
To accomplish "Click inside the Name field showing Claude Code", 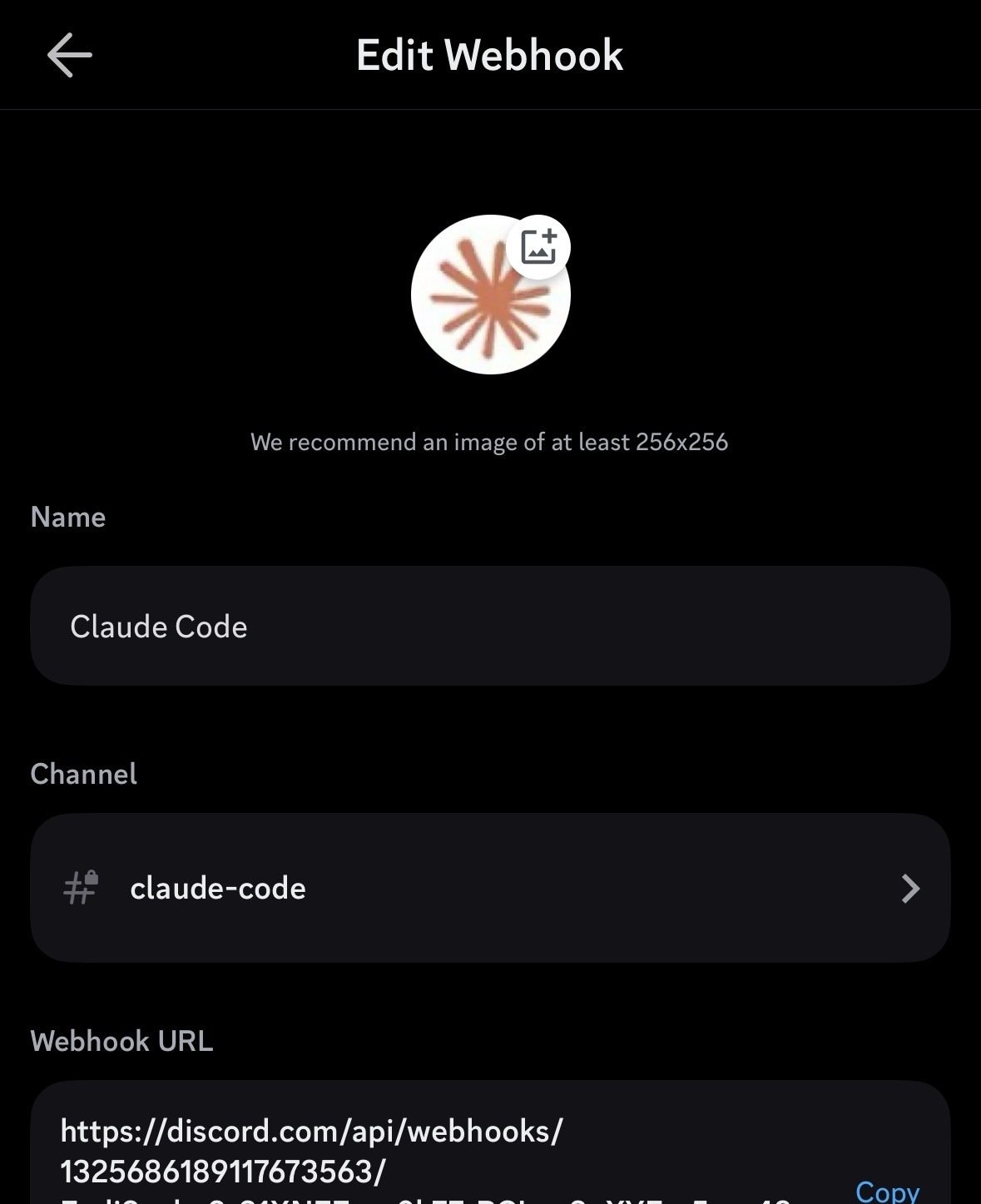I will coord(490,625).
